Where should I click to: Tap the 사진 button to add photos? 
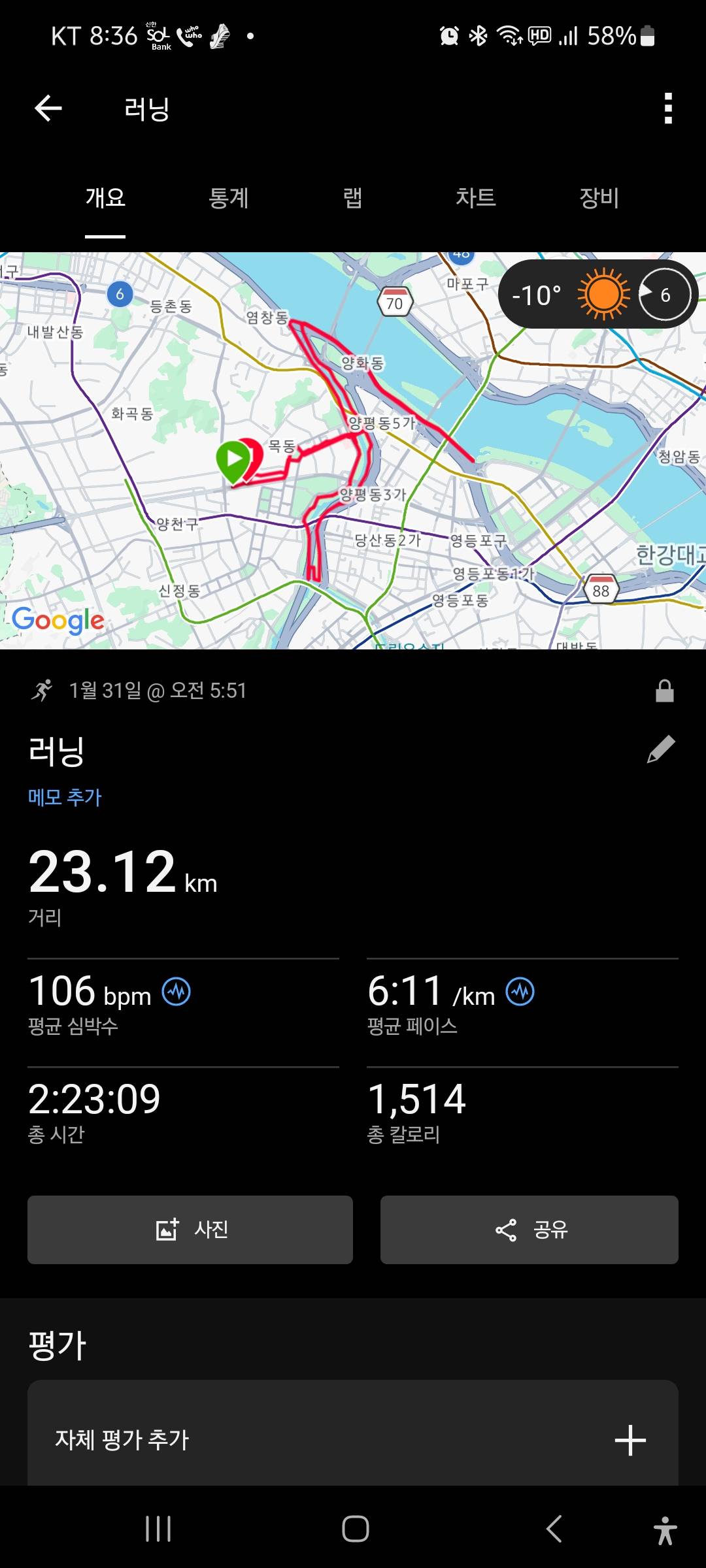coord(189,1230)
